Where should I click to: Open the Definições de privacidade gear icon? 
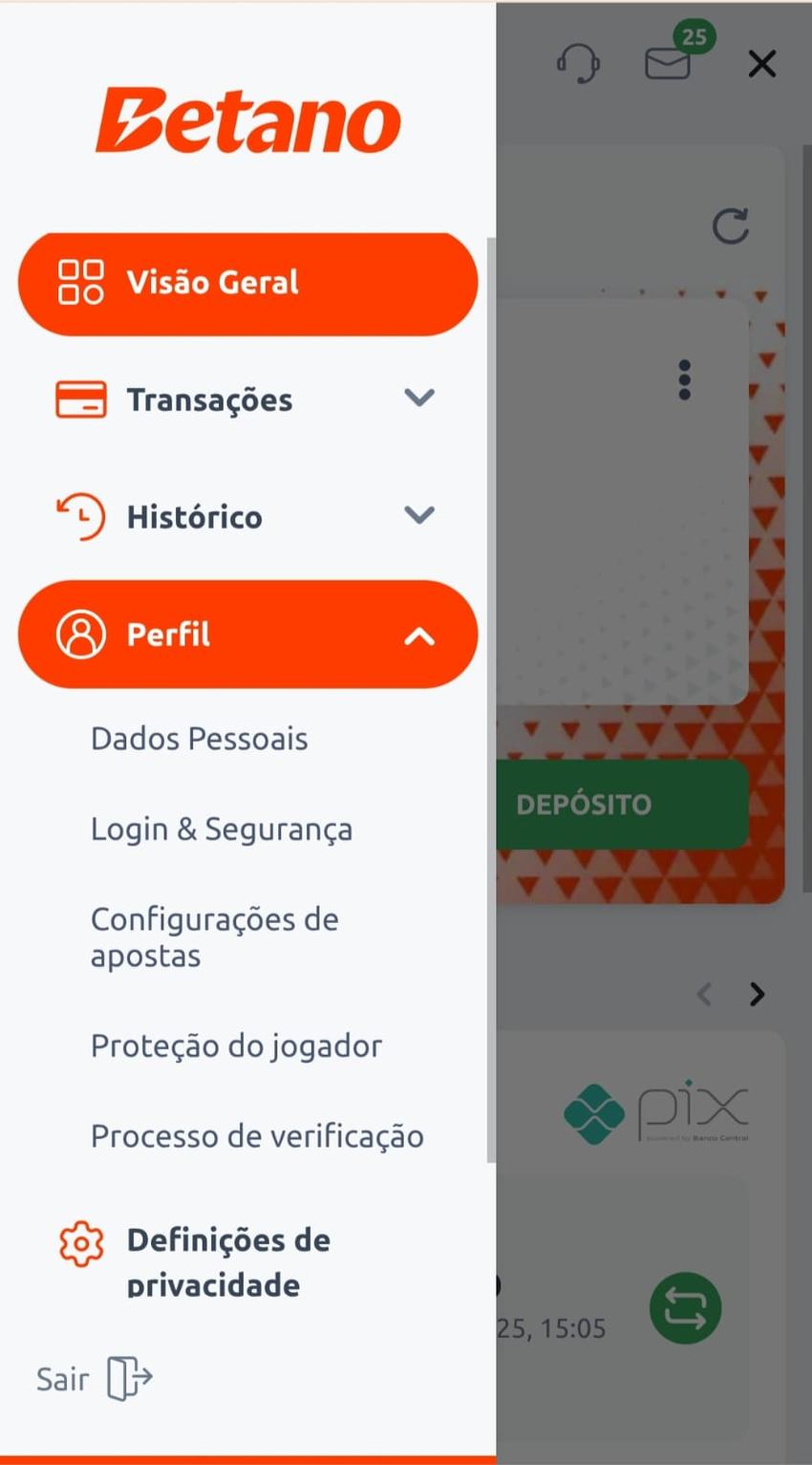pos(81,1243)
